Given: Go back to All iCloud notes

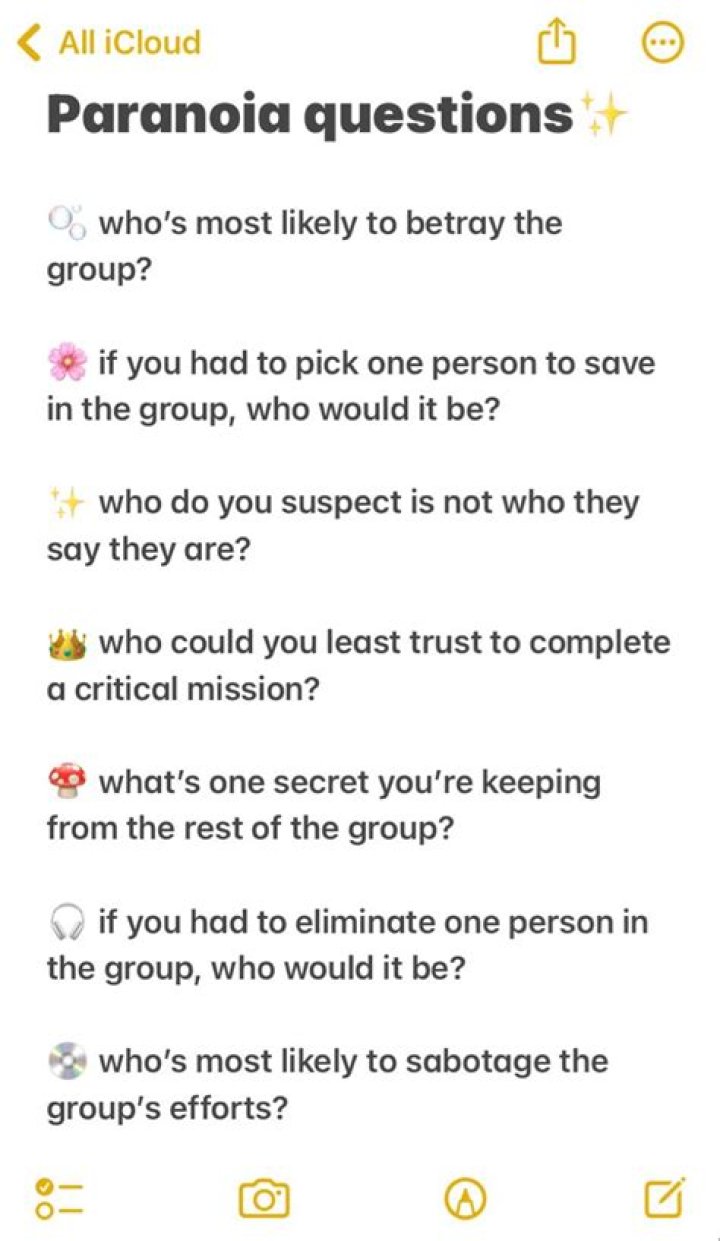Looking at the screenshot, I should coord(110,43).
